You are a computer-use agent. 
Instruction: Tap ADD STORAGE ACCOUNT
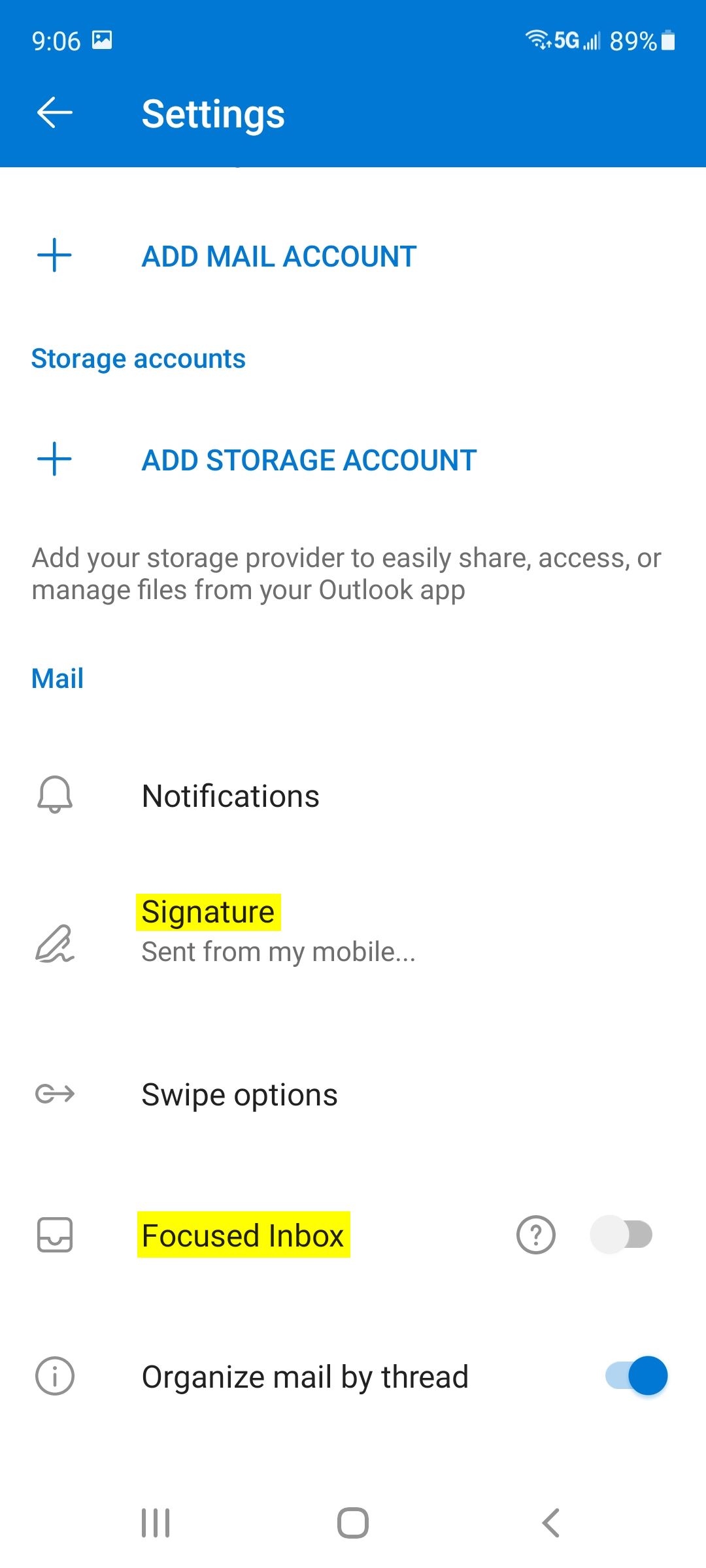[x=353, y=460]
